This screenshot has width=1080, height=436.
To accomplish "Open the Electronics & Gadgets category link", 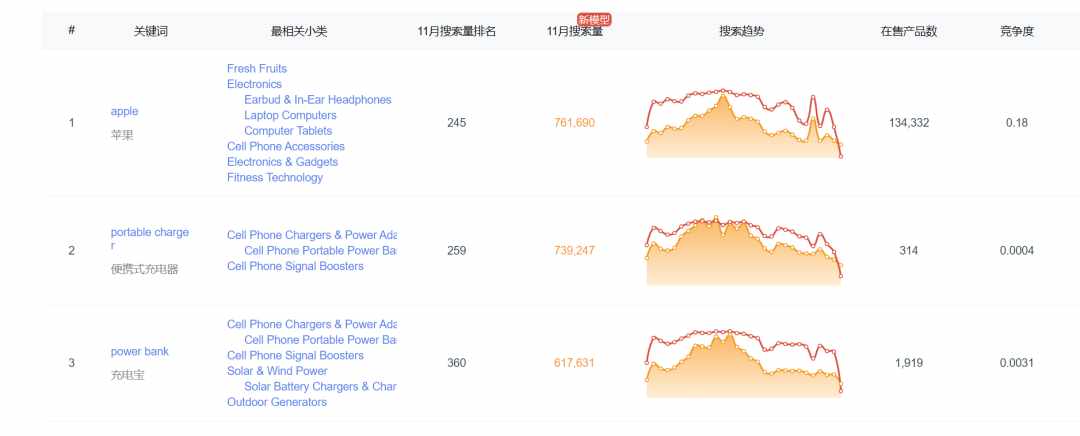I will click(x=282, y=162).
